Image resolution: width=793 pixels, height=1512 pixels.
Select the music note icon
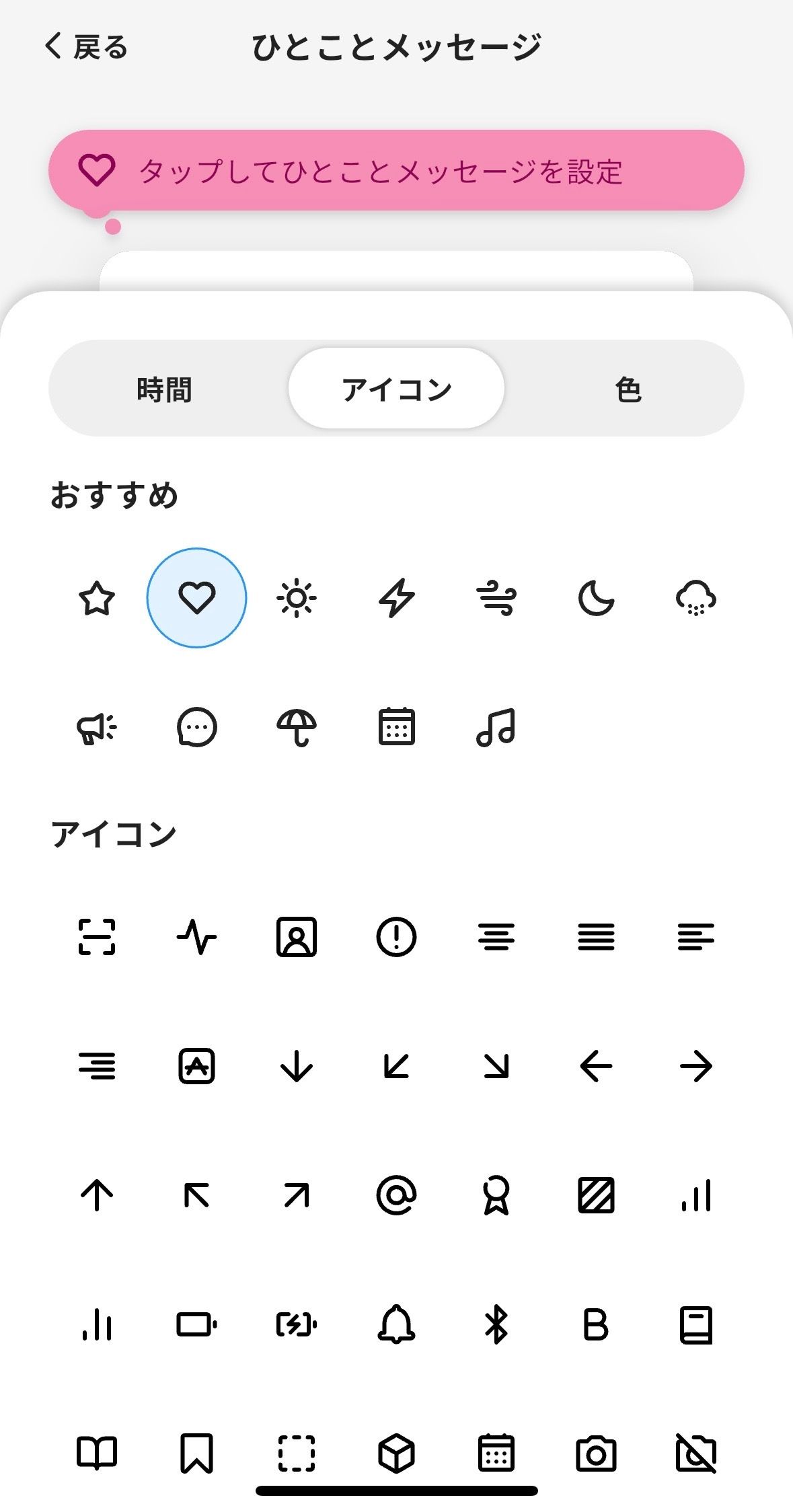point(496,728)
